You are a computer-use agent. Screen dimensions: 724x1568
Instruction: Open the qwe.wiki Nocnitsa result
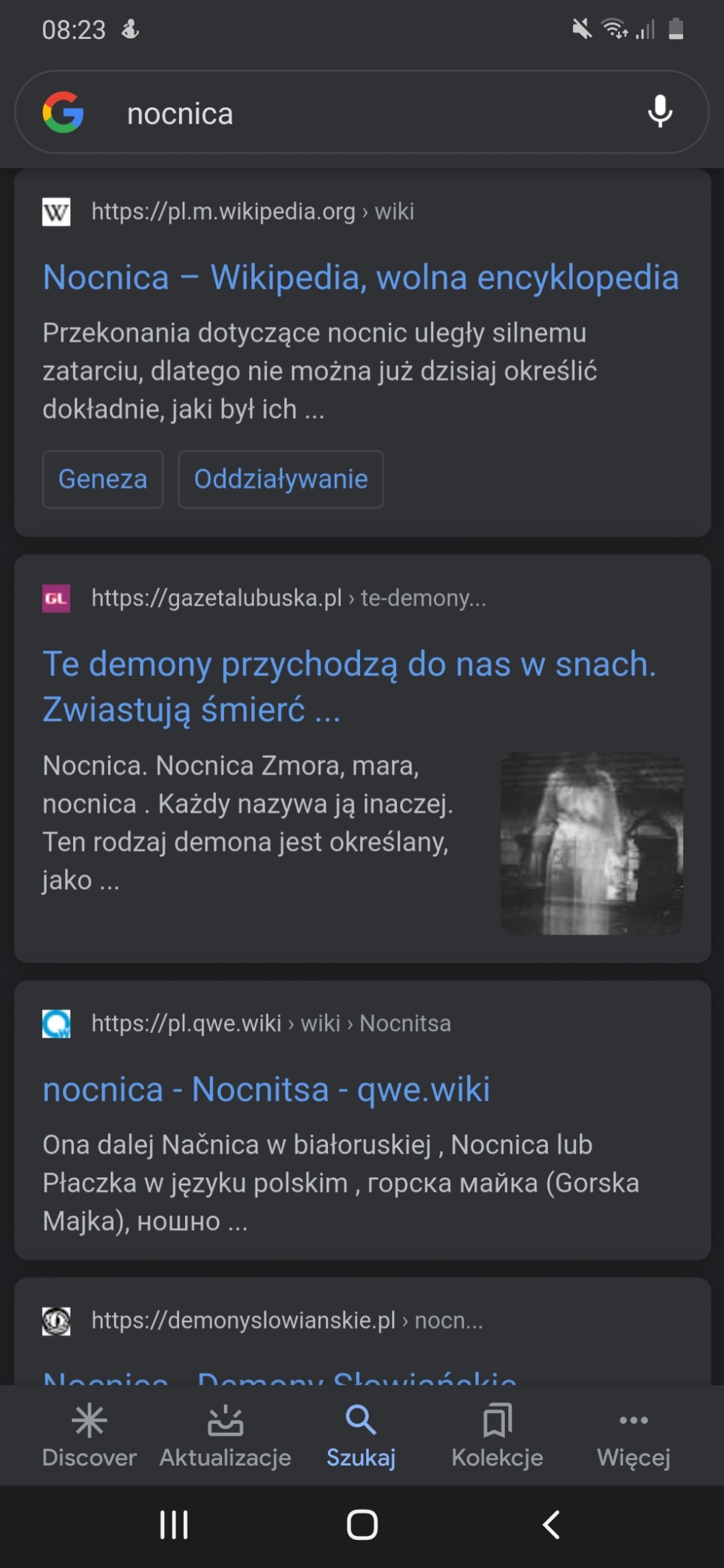[x=266, y=1089]
